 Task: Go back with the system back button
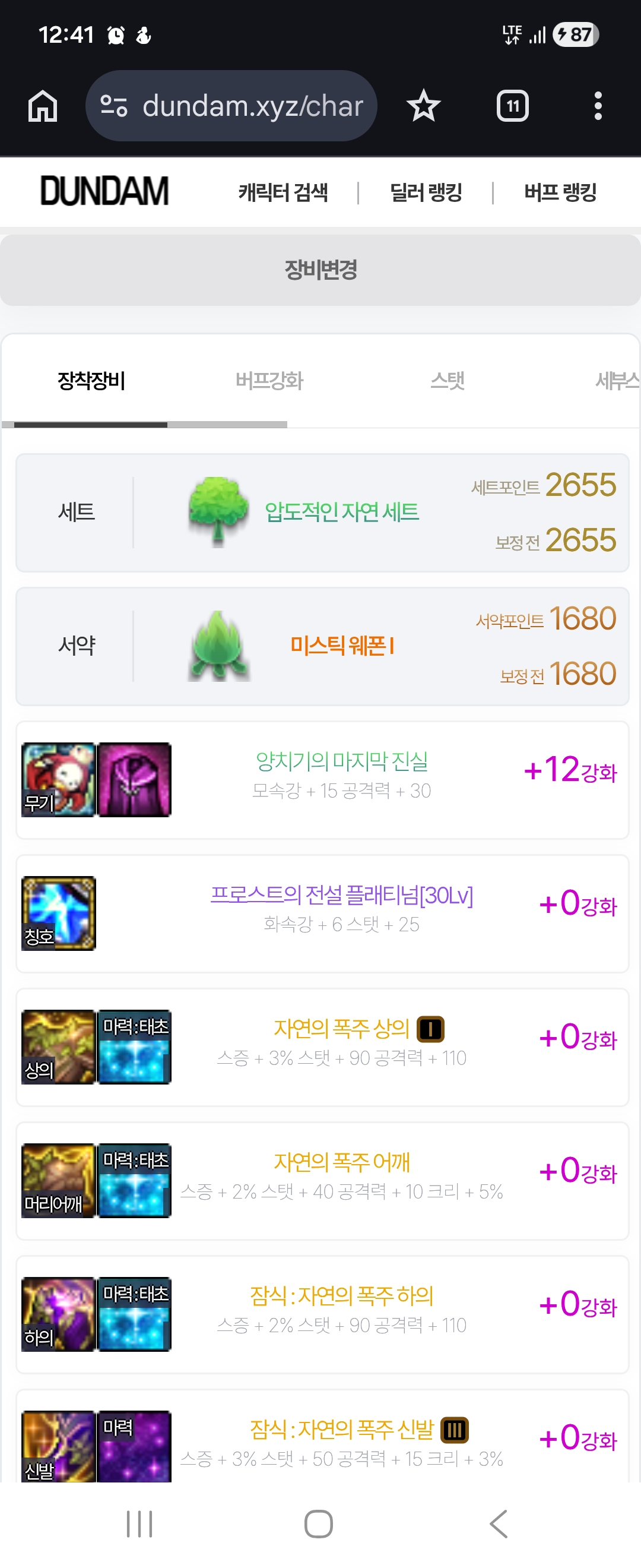coord(499,1523)
